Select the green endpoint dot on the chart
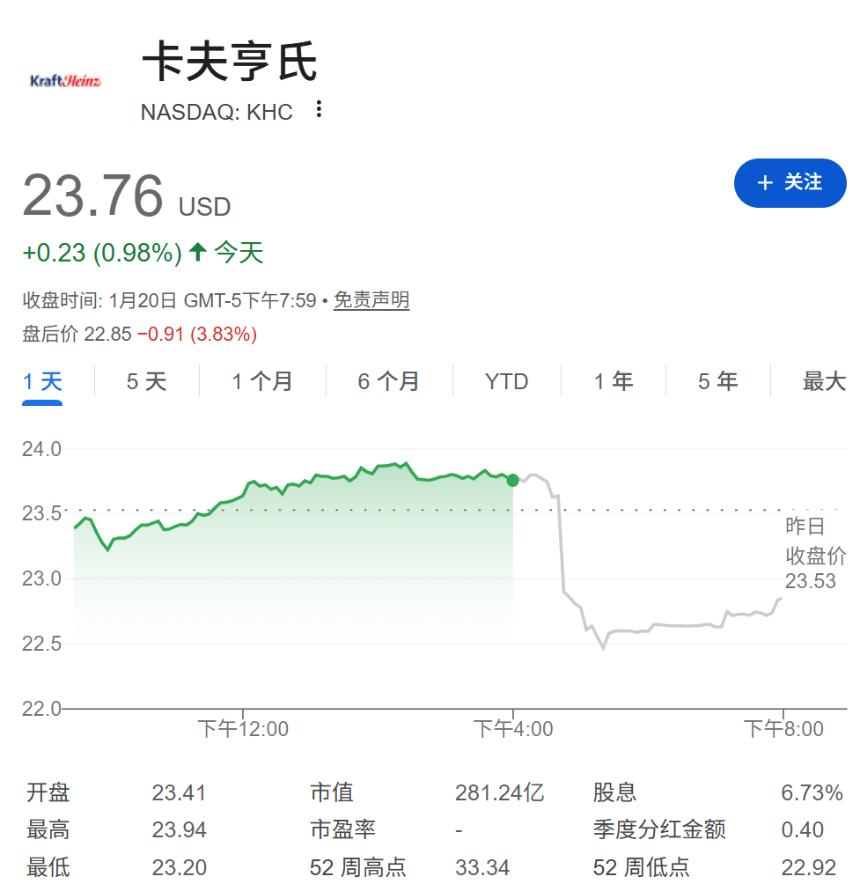 point(513,480)
